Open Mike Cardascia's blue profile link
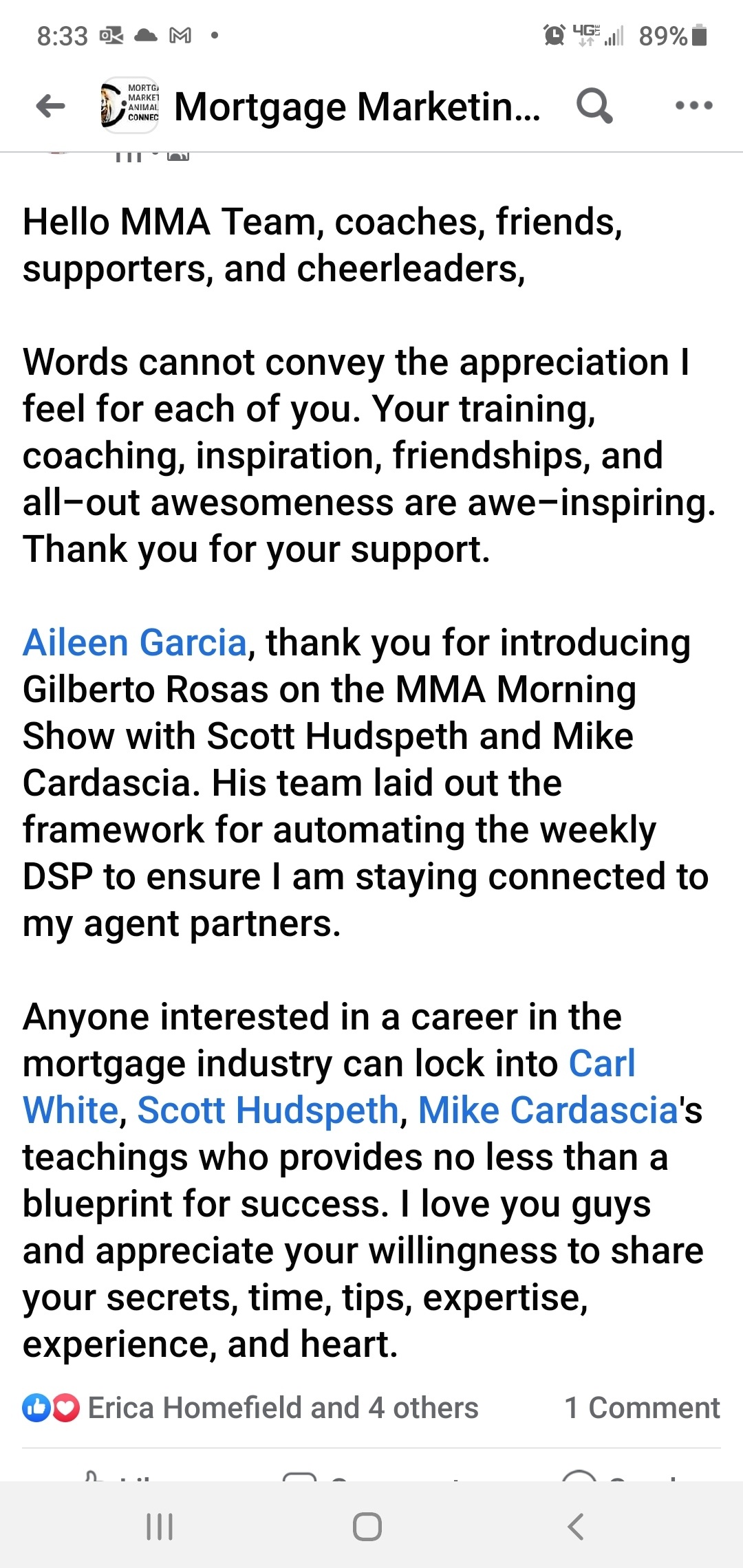The height and width of the screenshot is (1568, 743). click(x=548, y=1111)
